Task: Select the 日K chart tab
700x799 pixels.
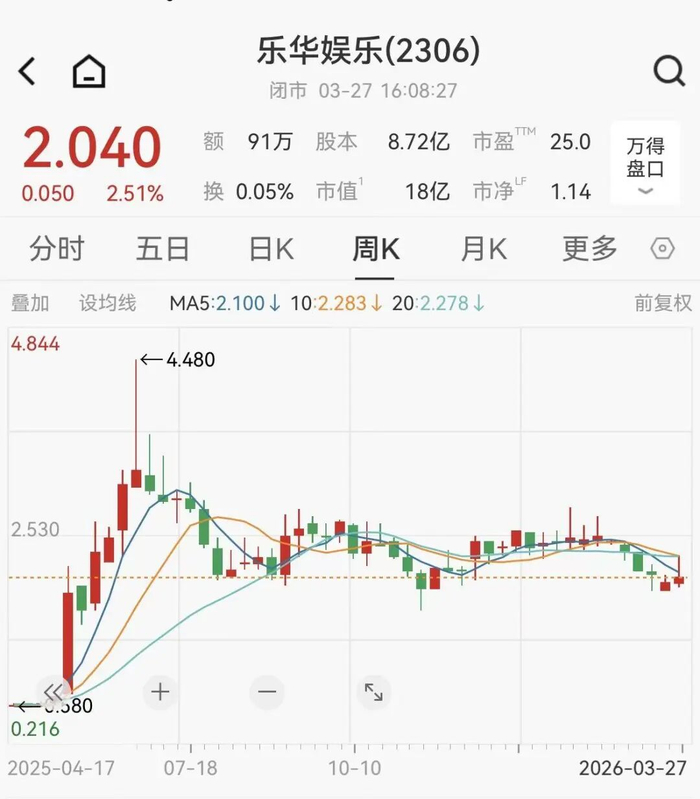Action: coord(270,249)
